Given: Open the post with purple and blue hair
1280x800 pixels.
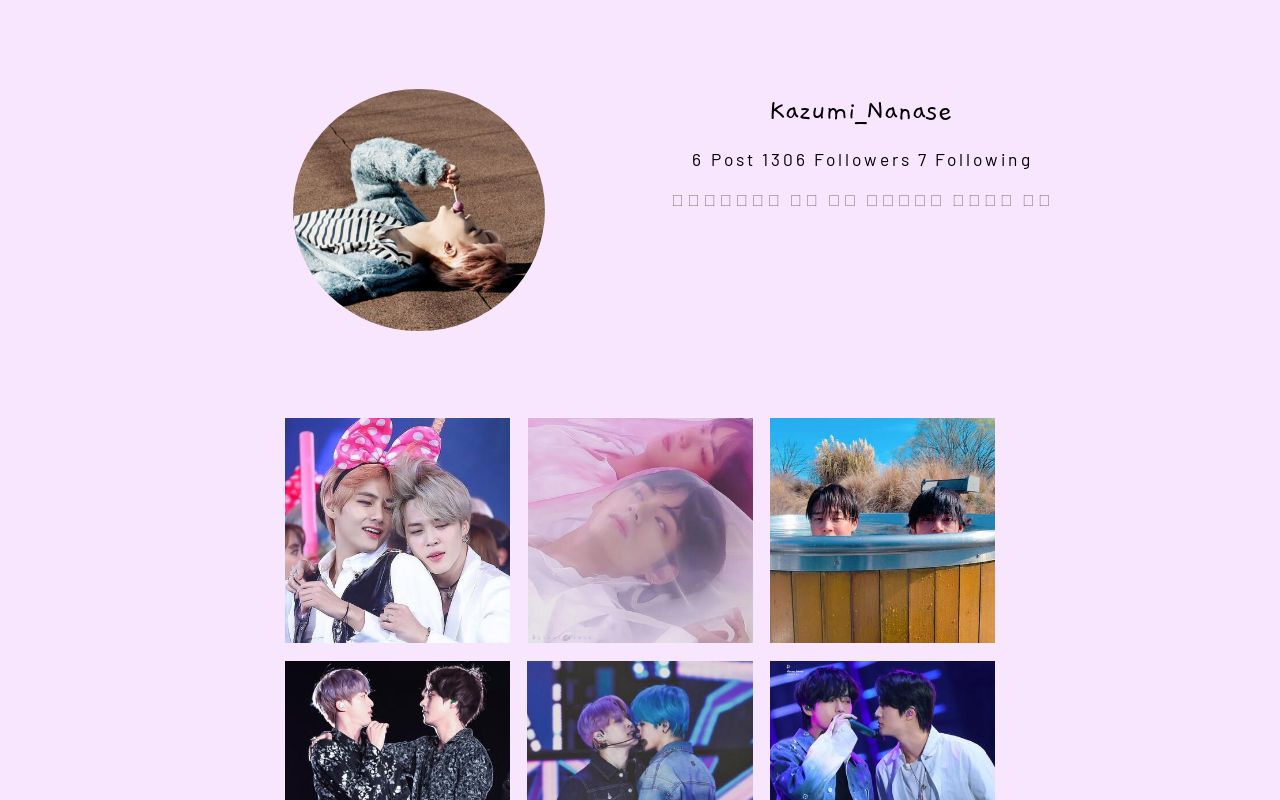Looking at the screenshot, I should tap(640, 730).
